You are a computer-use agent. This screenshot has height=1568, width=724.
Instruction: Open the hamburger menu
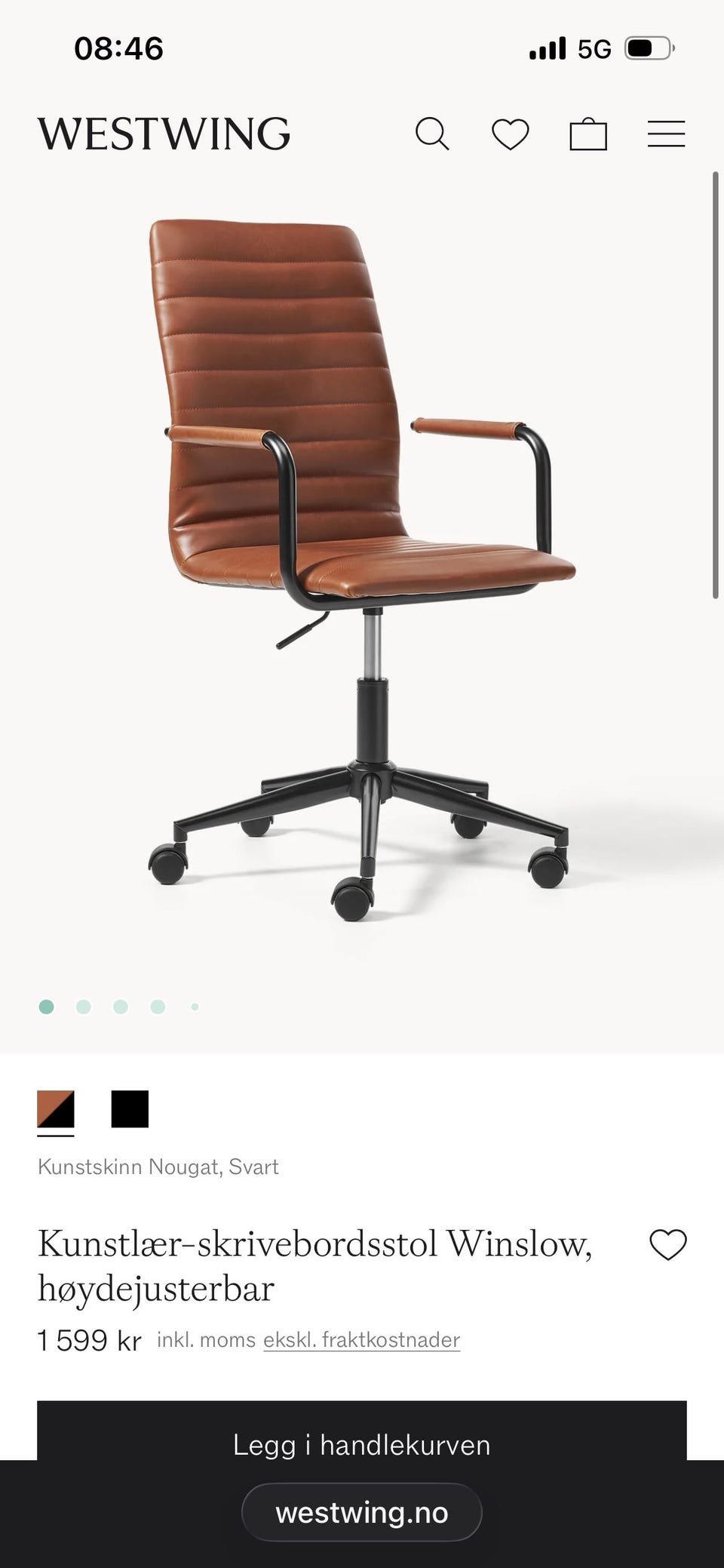pyautogui.click(x=666, y=134)
